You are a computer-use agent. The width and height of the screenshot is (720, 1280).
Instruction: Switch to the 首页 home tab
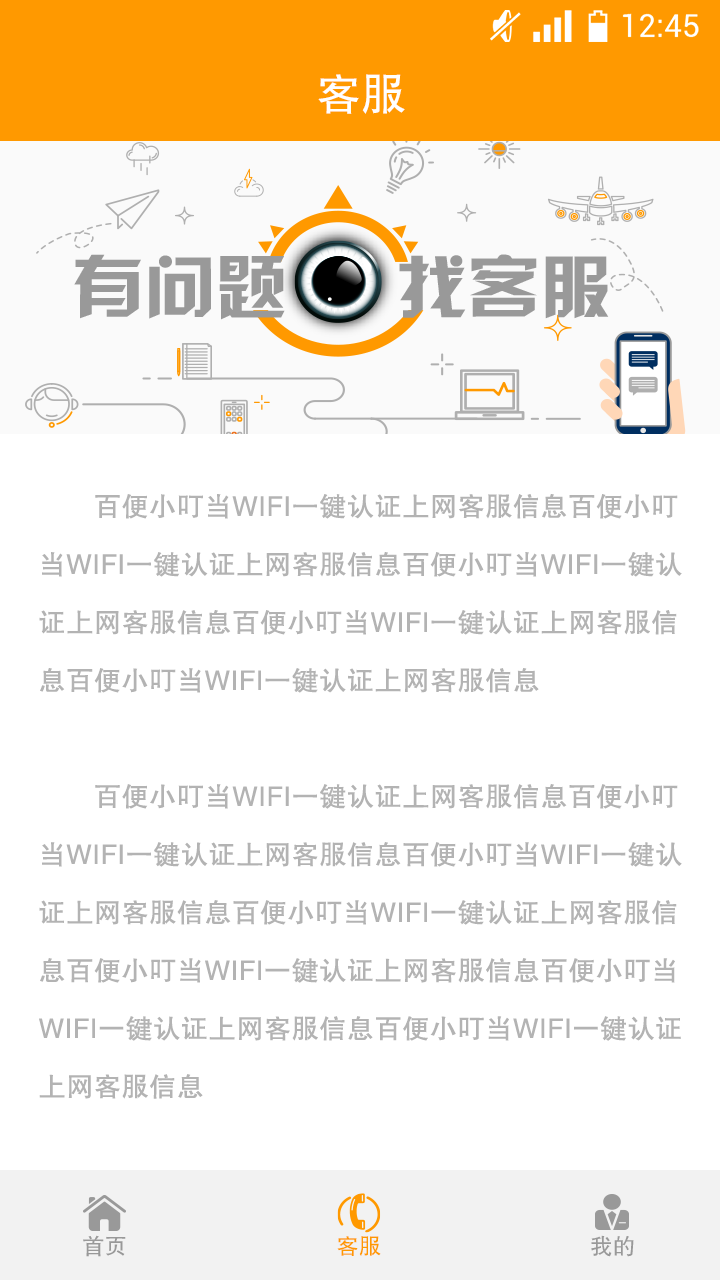pyautogui.click(x=104, y=1225)
